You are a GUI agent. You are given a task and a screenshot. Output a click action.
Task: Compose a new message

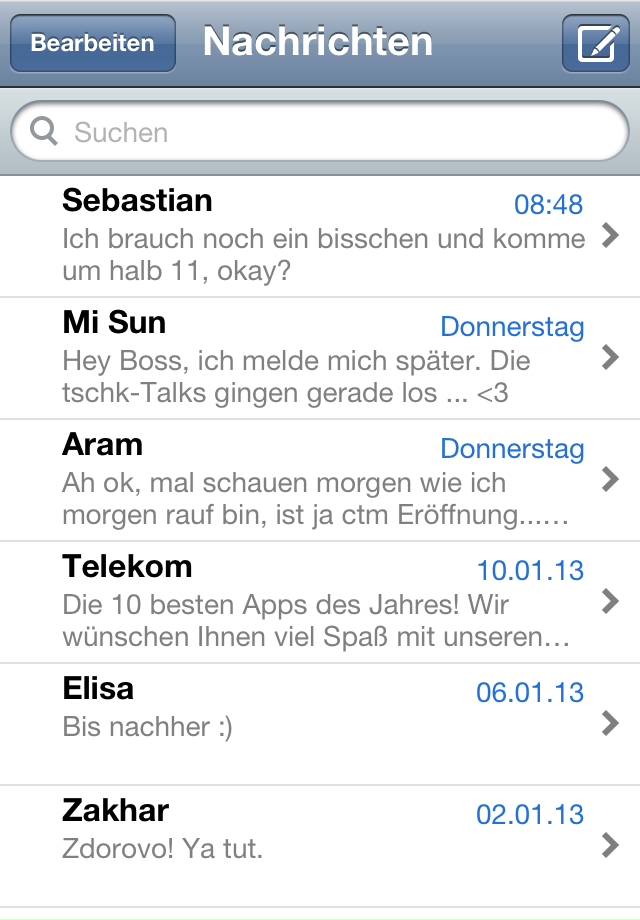click(x=595, y=44)
